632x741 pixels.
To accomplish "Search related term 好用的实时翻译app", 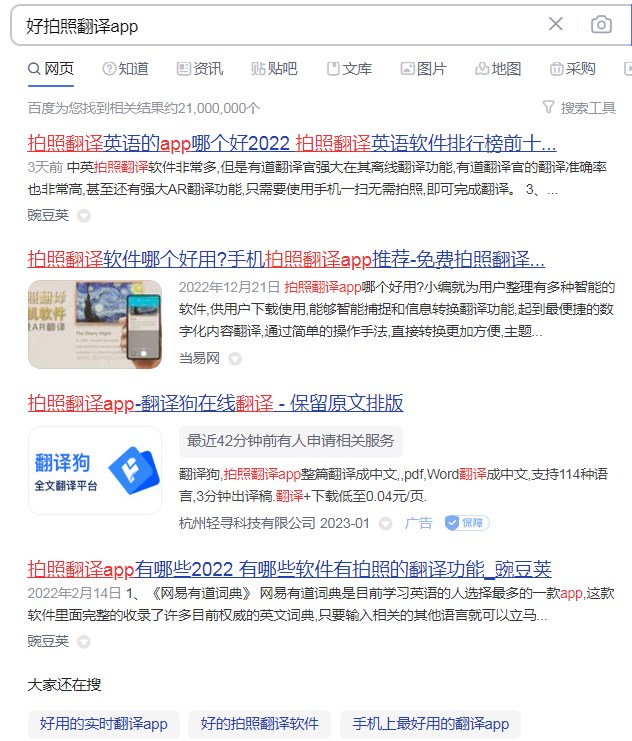I will point(104,724).
